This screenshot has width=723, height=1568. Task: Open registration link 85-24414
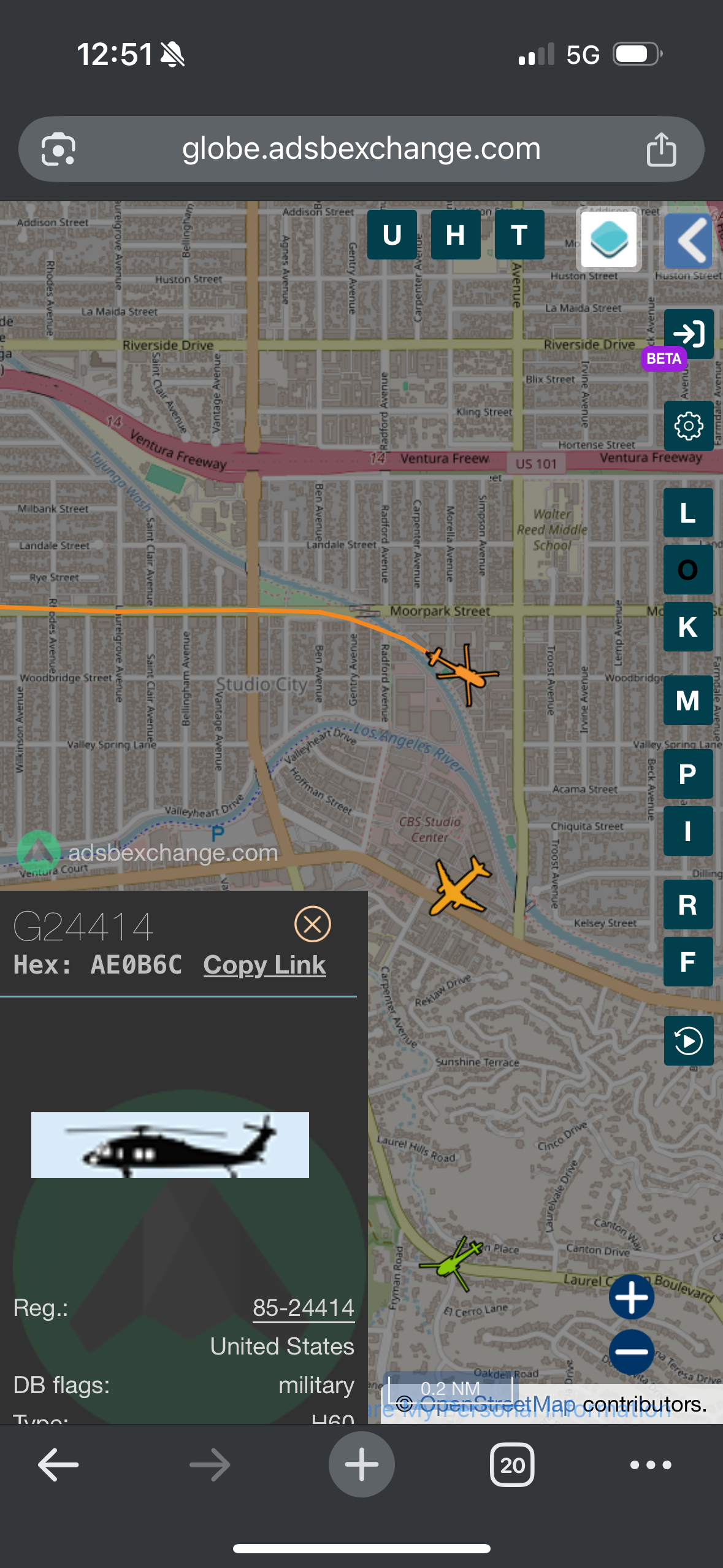point(304,1307)
